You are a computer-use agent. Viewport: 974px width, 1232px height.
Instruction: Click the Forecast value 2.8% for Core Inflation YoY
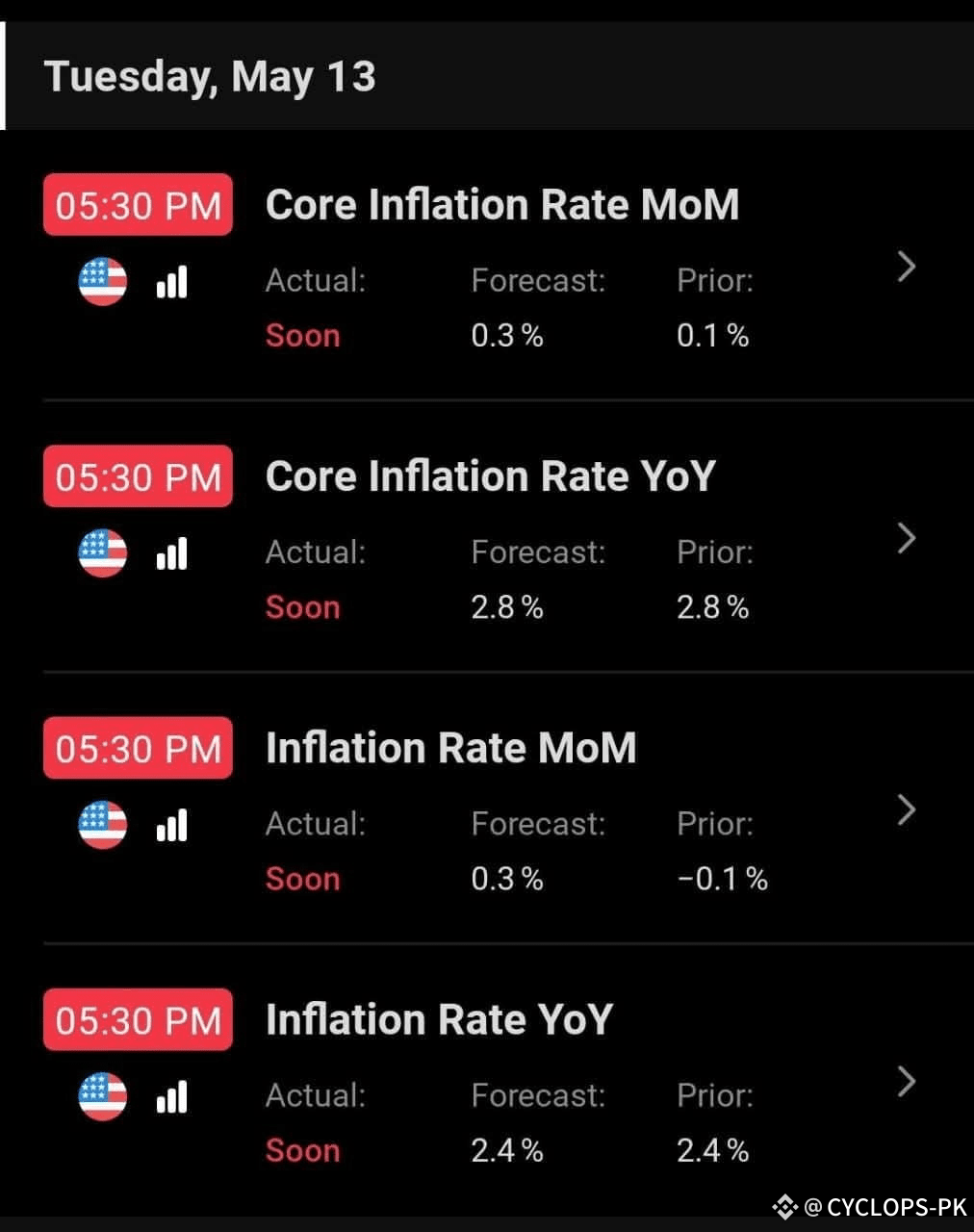507,606
